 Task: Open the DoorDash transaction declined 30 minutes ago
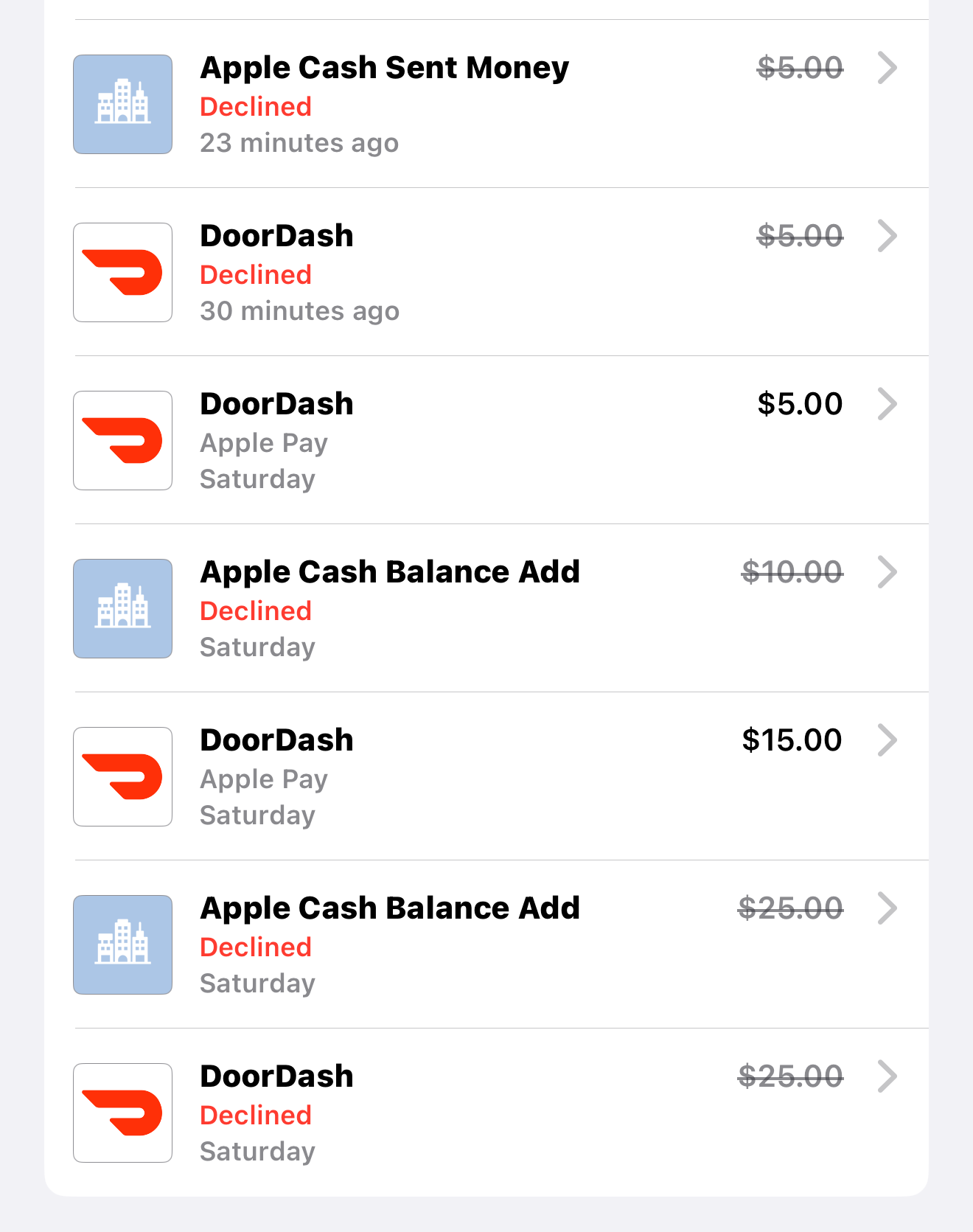pyautogui.click(x=486, y=272)
